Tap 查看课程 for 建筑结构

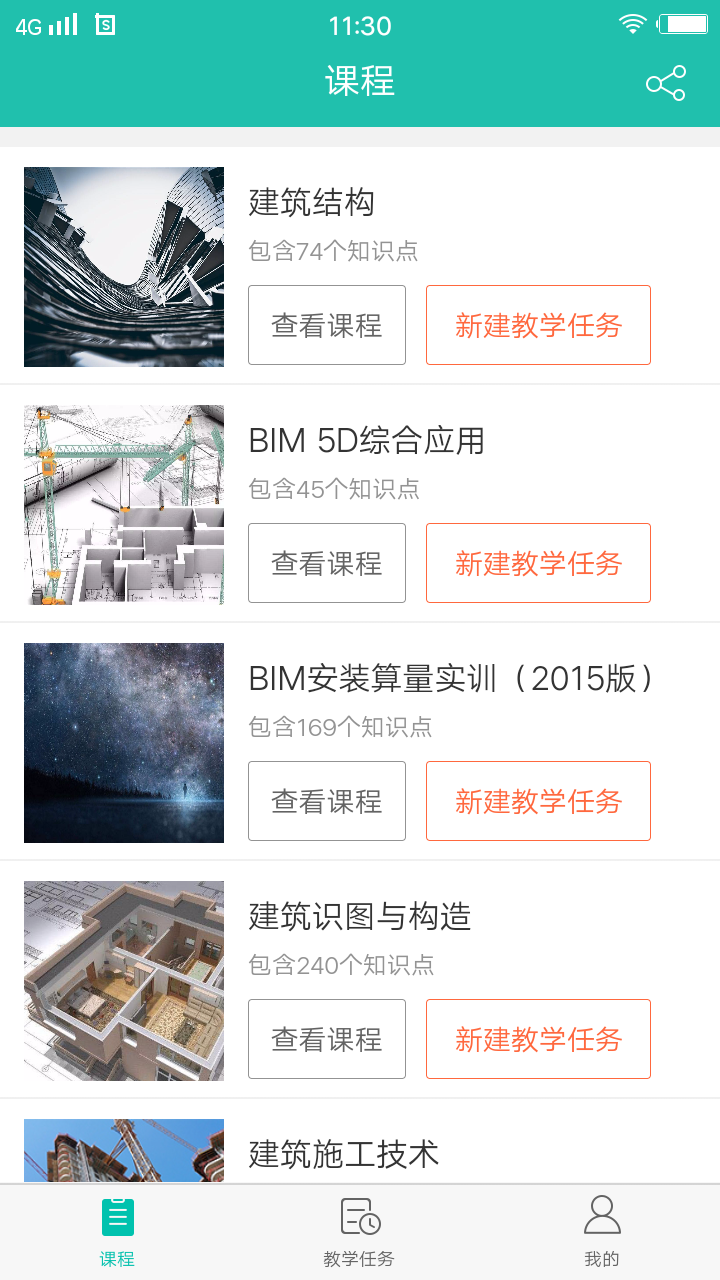(327, 325)
